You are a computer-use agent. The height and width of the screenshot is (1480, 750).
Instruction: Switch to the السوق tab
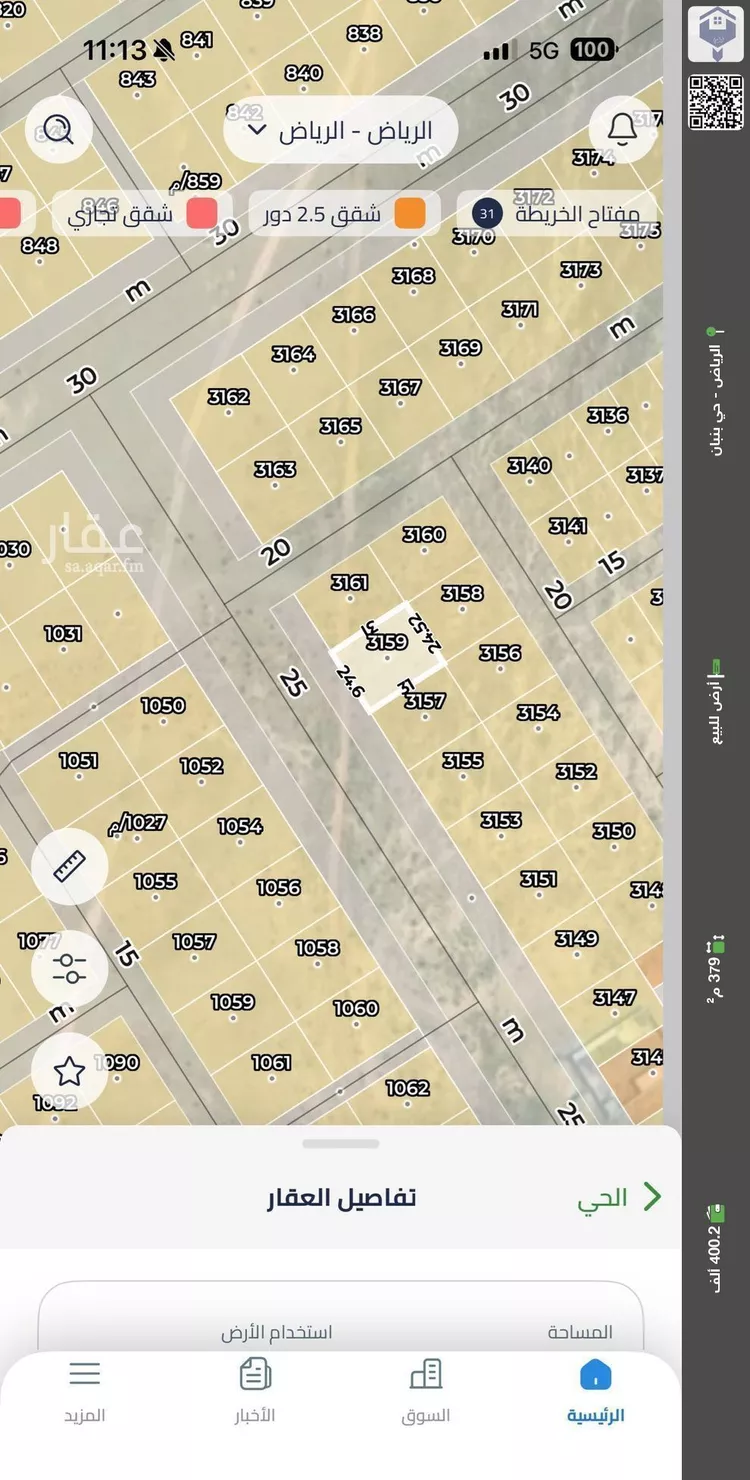pyautogui.click(x=426, y=1390)
